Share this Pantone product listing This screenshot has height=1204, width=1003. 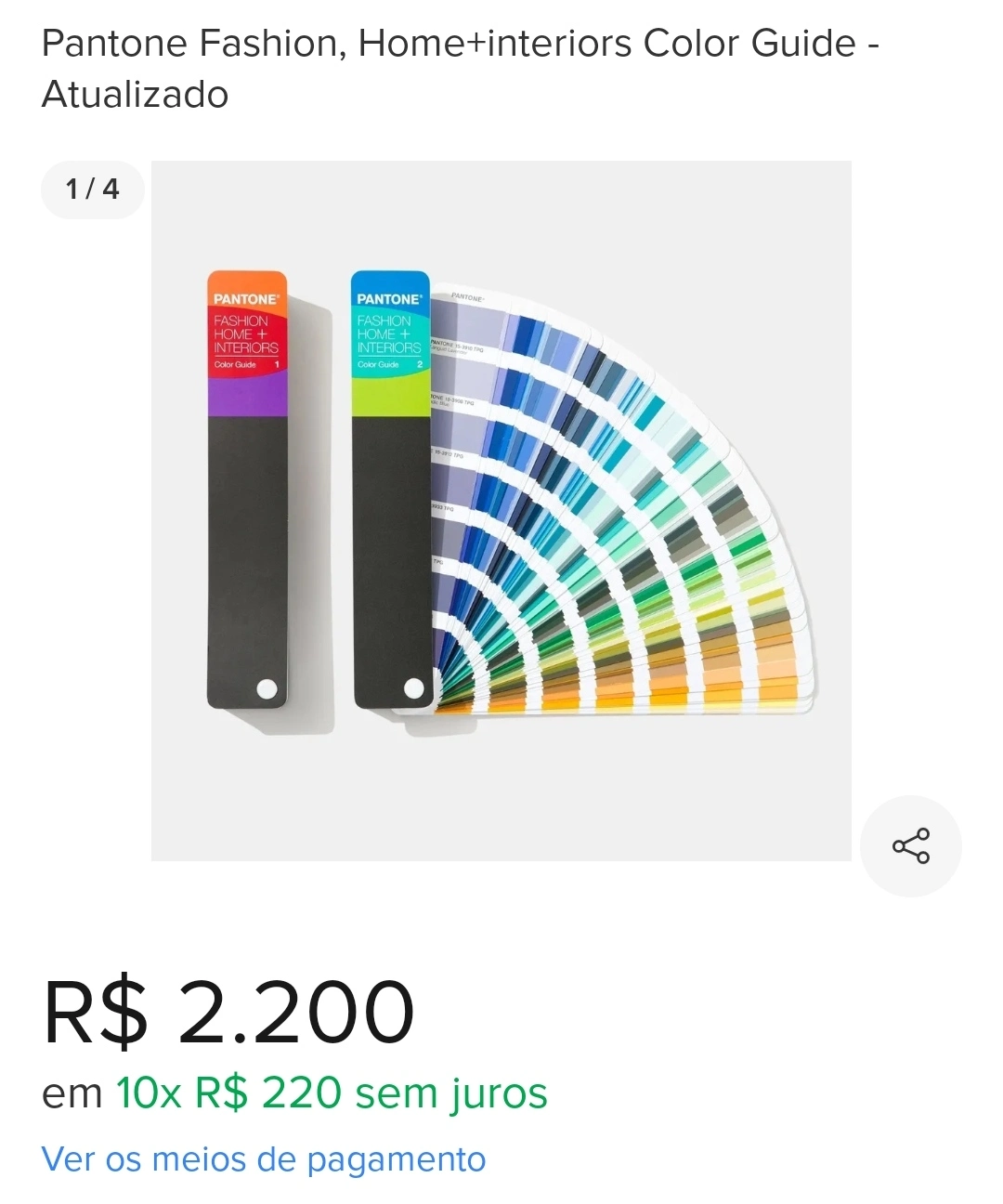pos(910,845)
